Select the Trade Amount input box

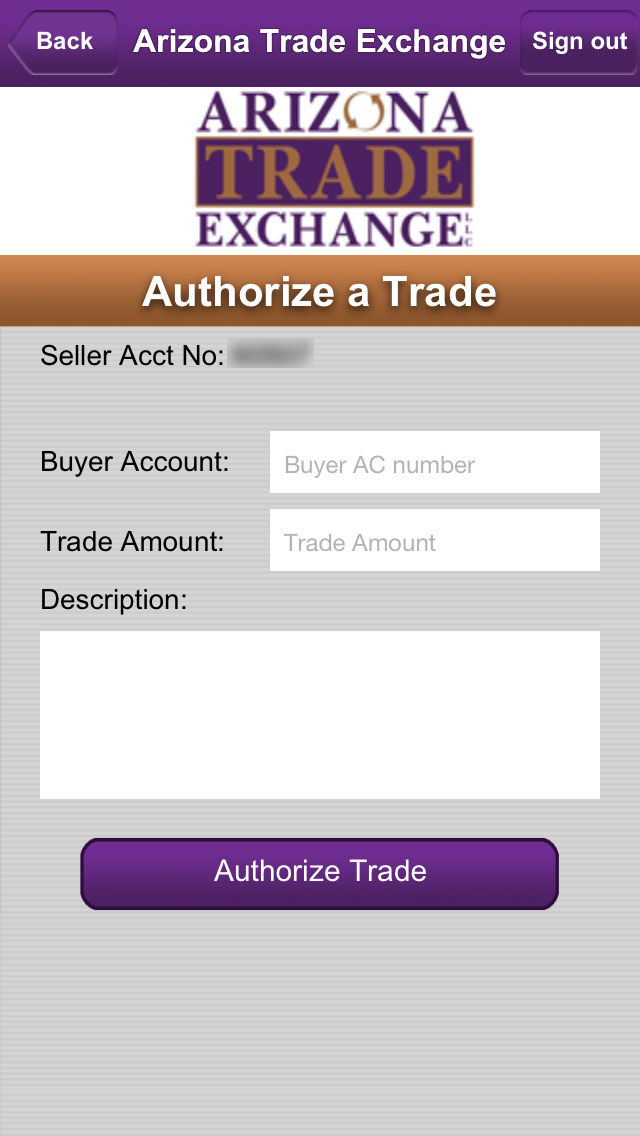coord(434,540)
